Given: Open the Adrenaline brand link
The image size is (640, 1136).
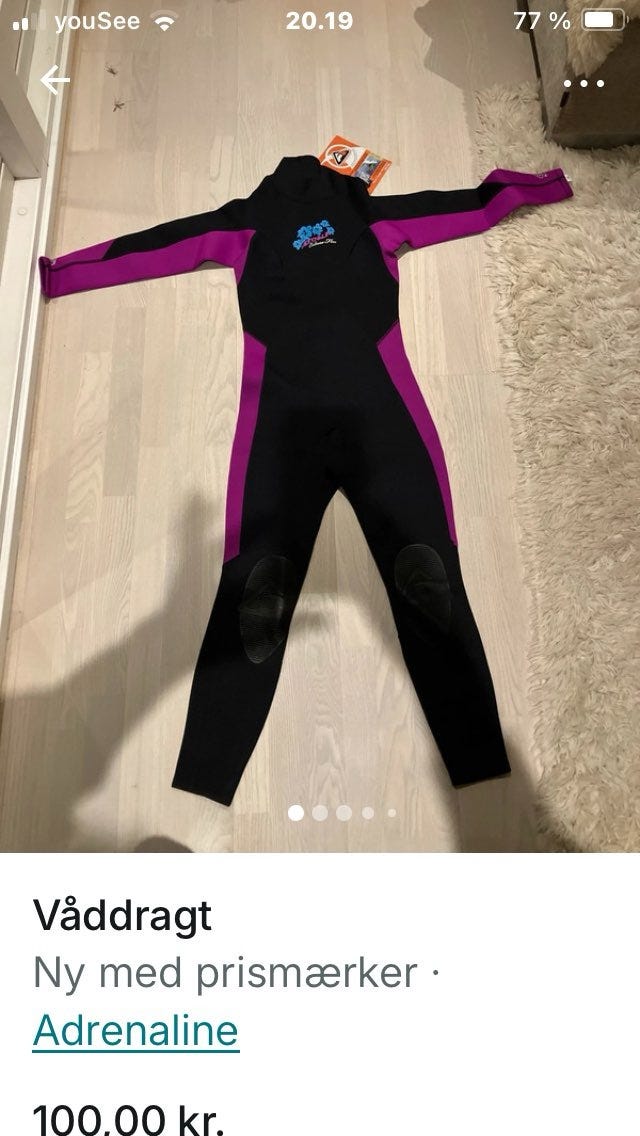Looking at the screenshot, I should point(135,1030).
